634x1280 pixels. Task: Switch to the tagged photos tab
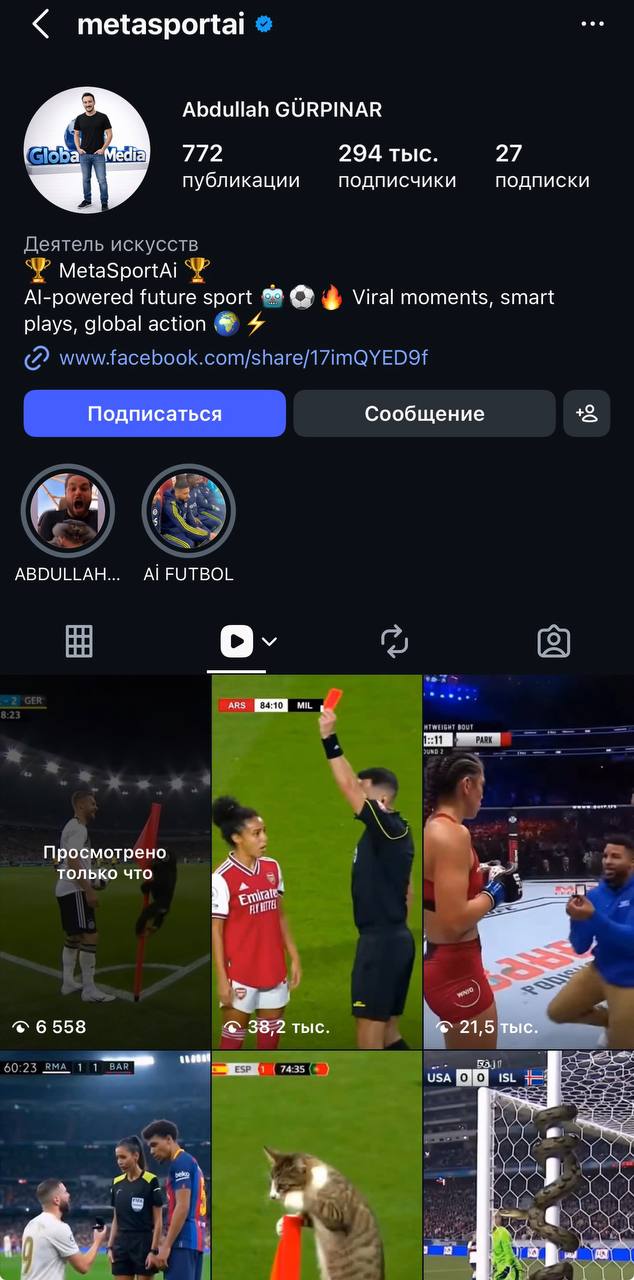coord(553,641)
